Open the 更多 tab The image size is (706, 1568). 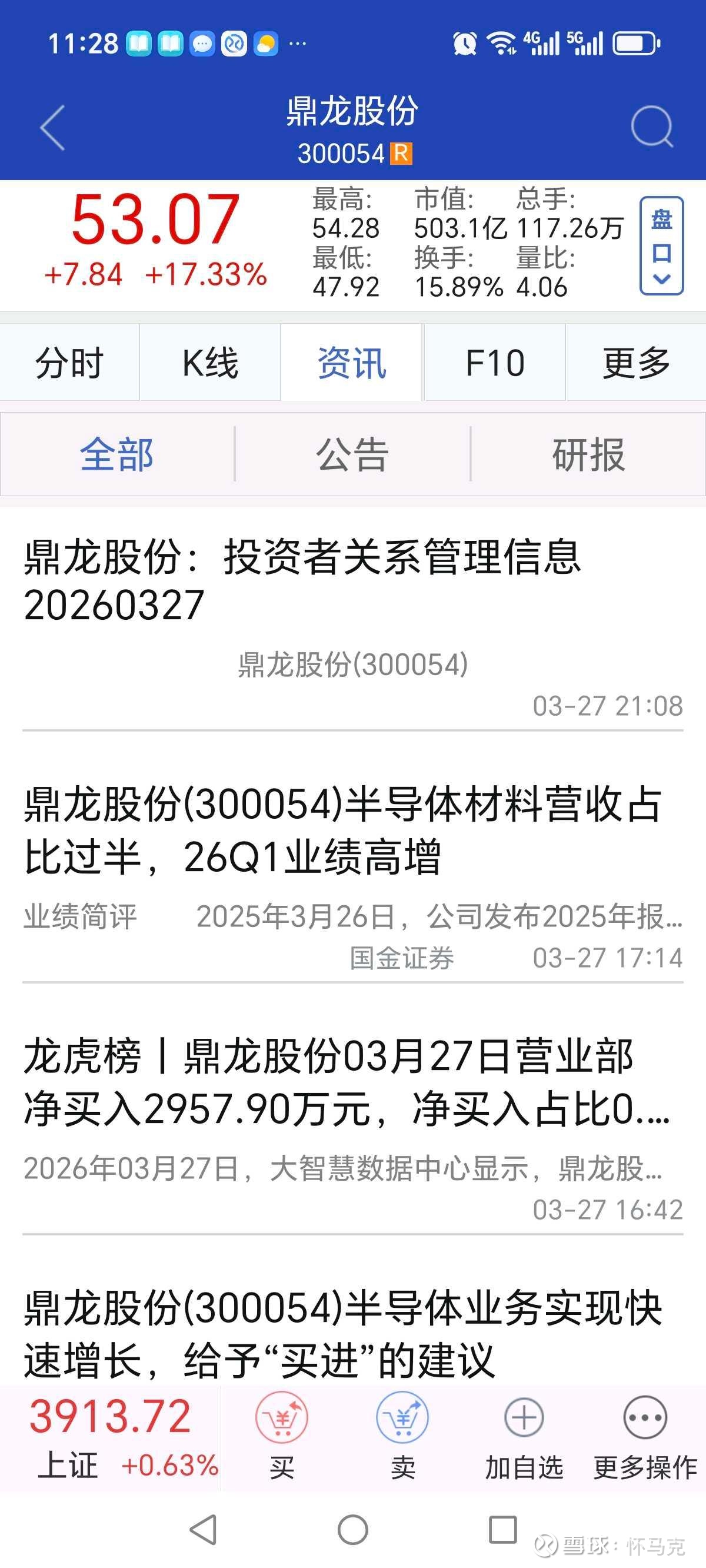coord(636,363)
